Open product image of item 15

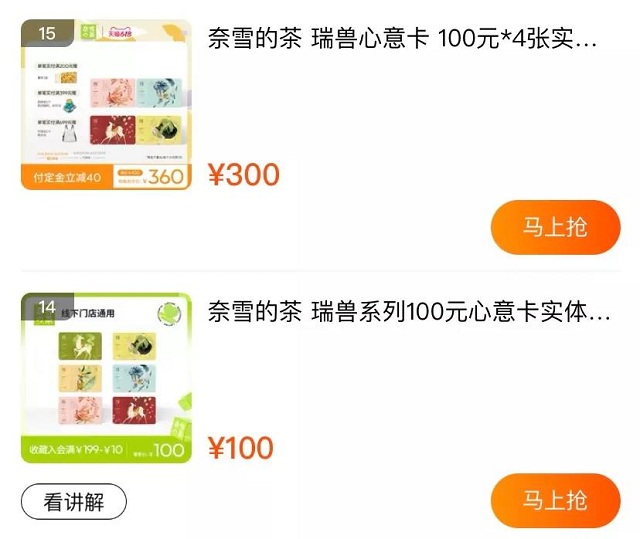(x=106, y=105)
